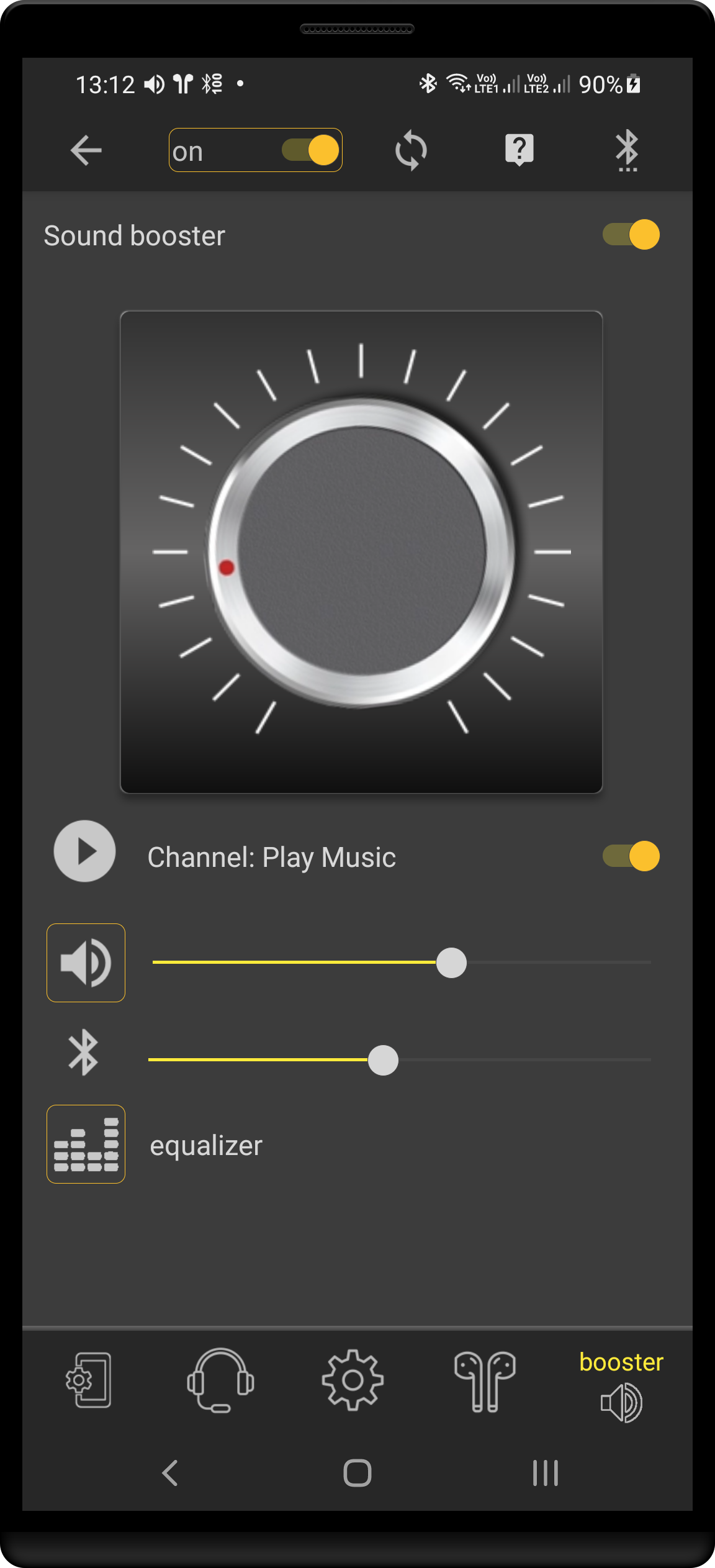Viewport: 715px width, 1568px height.
Task: Switch to the earbuds tab
Action: click(x=485, y=1381)
